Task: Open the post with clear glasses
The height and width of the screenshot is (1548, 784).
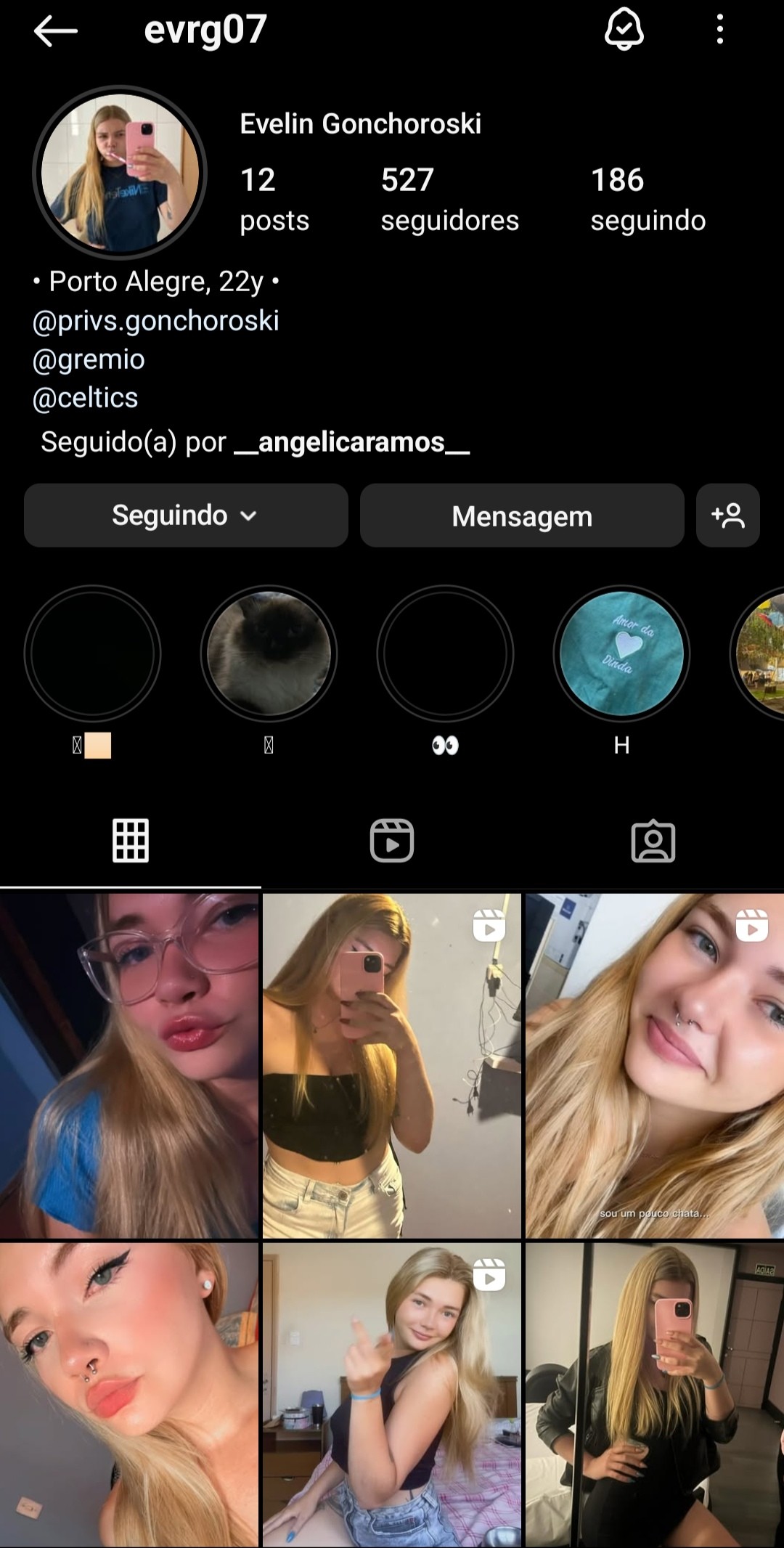Action: (129, 1065)
